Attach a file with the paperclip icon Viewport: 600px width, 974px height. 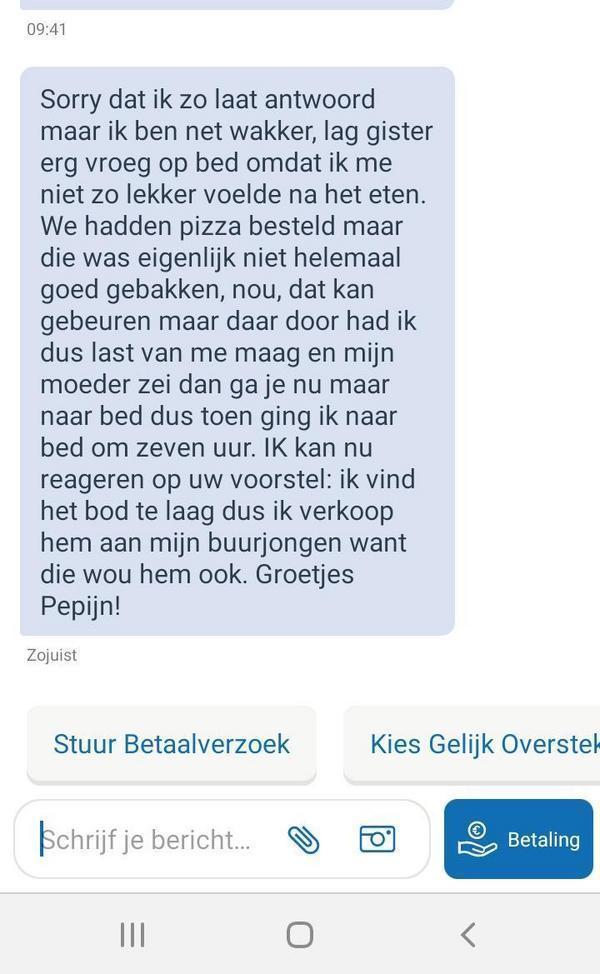click(303, 839)
